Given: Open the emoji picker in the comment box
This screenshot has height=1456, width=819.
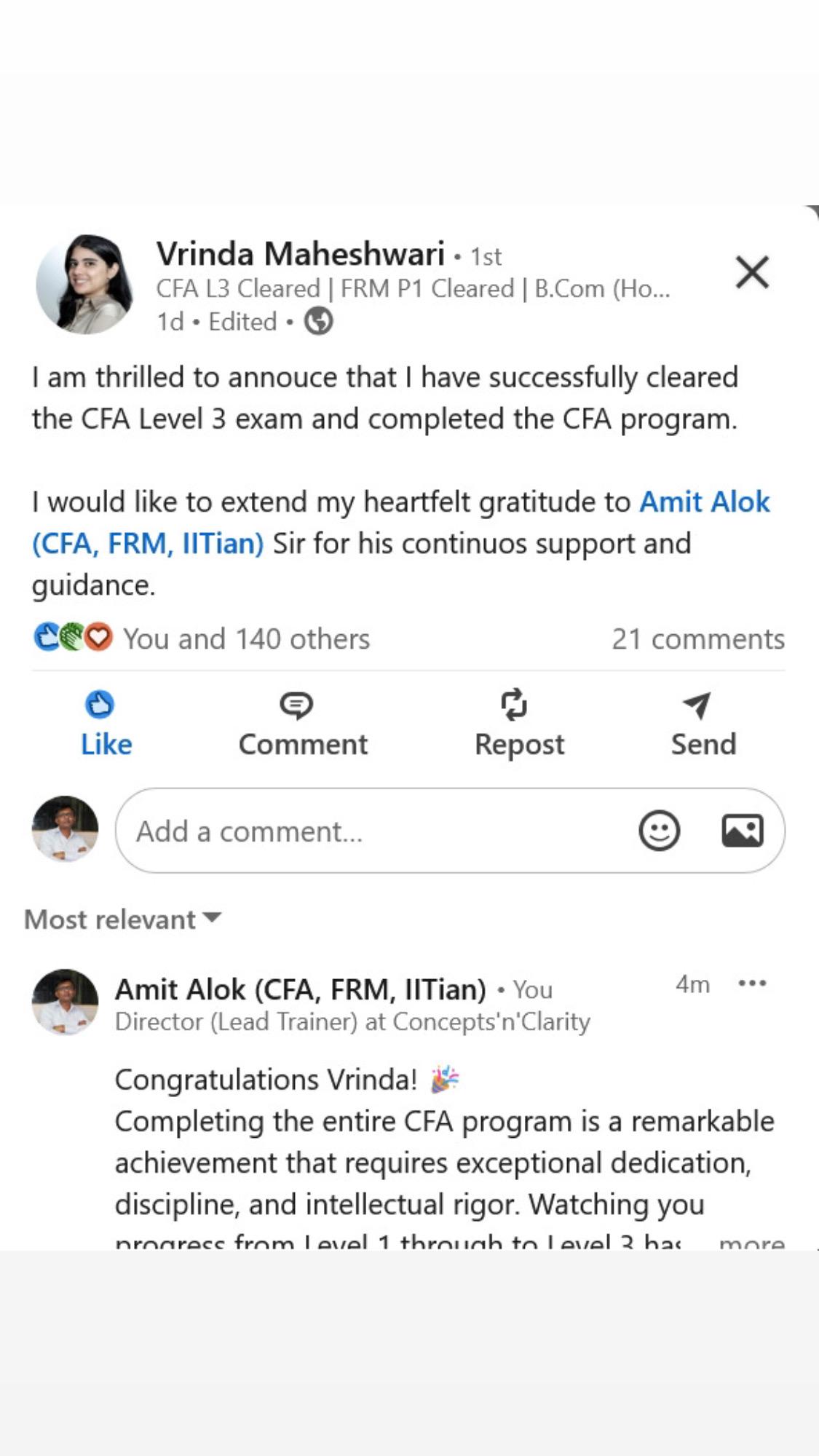Looking at the screenshot, I should (x=660, y=830).
